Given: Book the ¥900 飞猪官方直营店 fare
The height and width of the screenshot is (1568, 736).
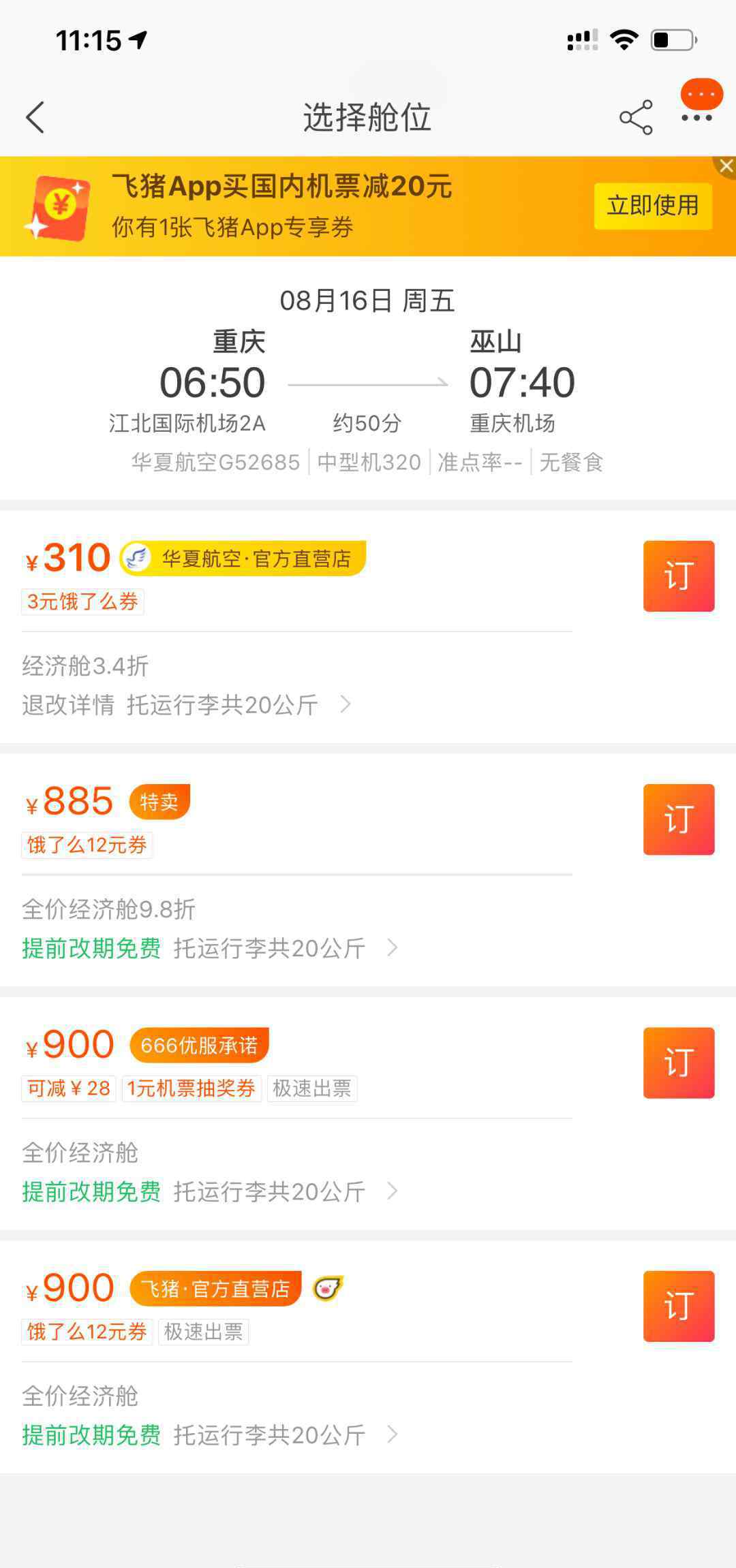Looking at the screenshot, I should coord(678,1306).
